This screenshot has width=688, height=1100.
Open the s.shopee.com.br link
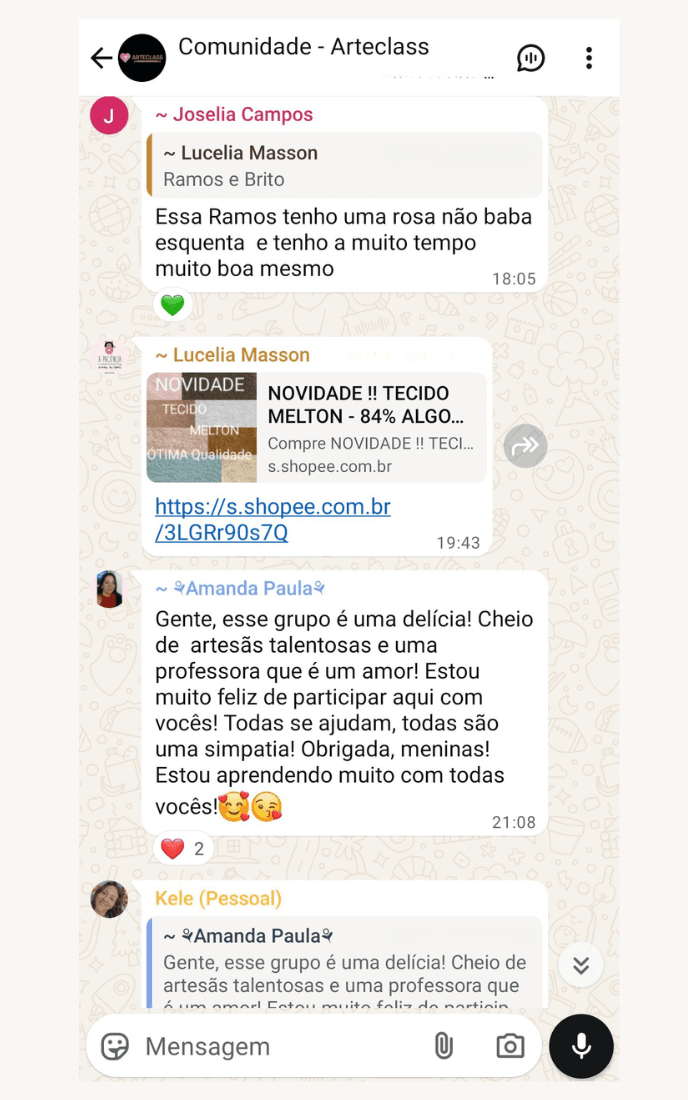(x=272, y=519)
